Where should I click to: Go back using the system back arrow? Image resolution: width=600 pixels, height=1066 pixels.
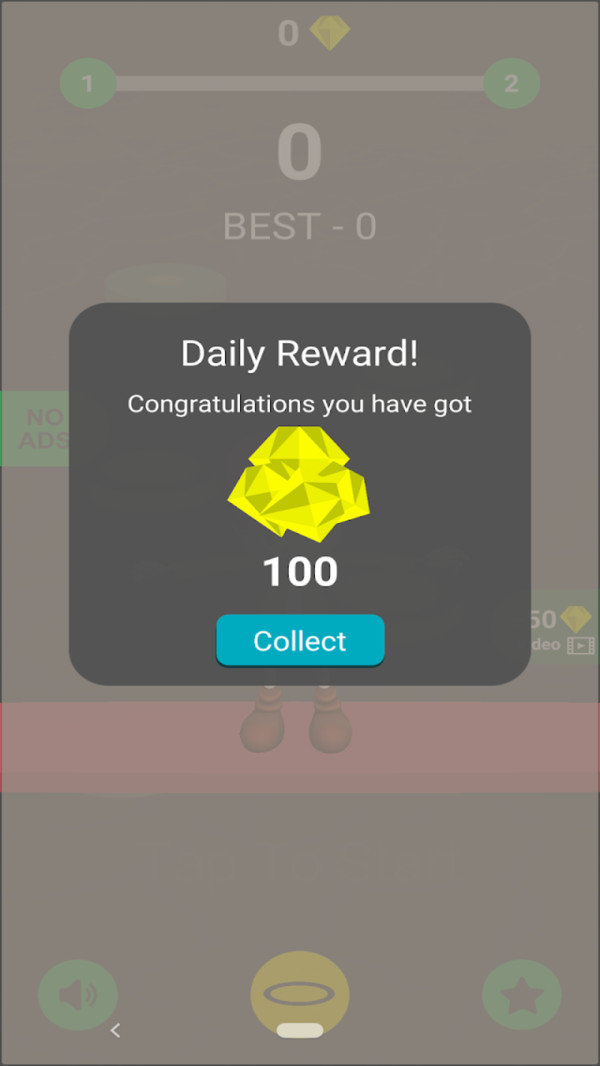pyautogui.click(x=115, y=1030)
